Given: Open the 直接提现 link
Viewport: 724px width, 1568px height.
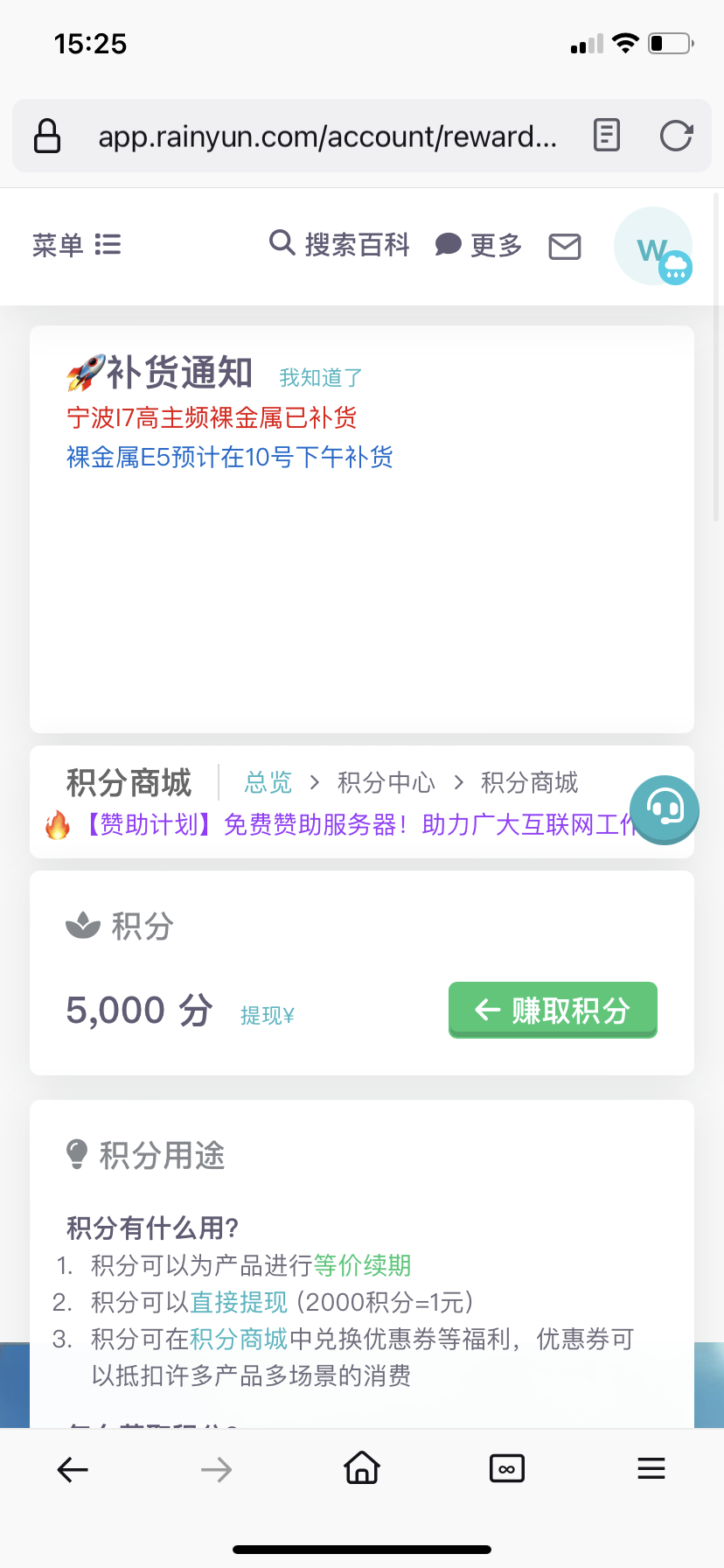Looking at the screenshot, I should click(x=239, y=1302).
